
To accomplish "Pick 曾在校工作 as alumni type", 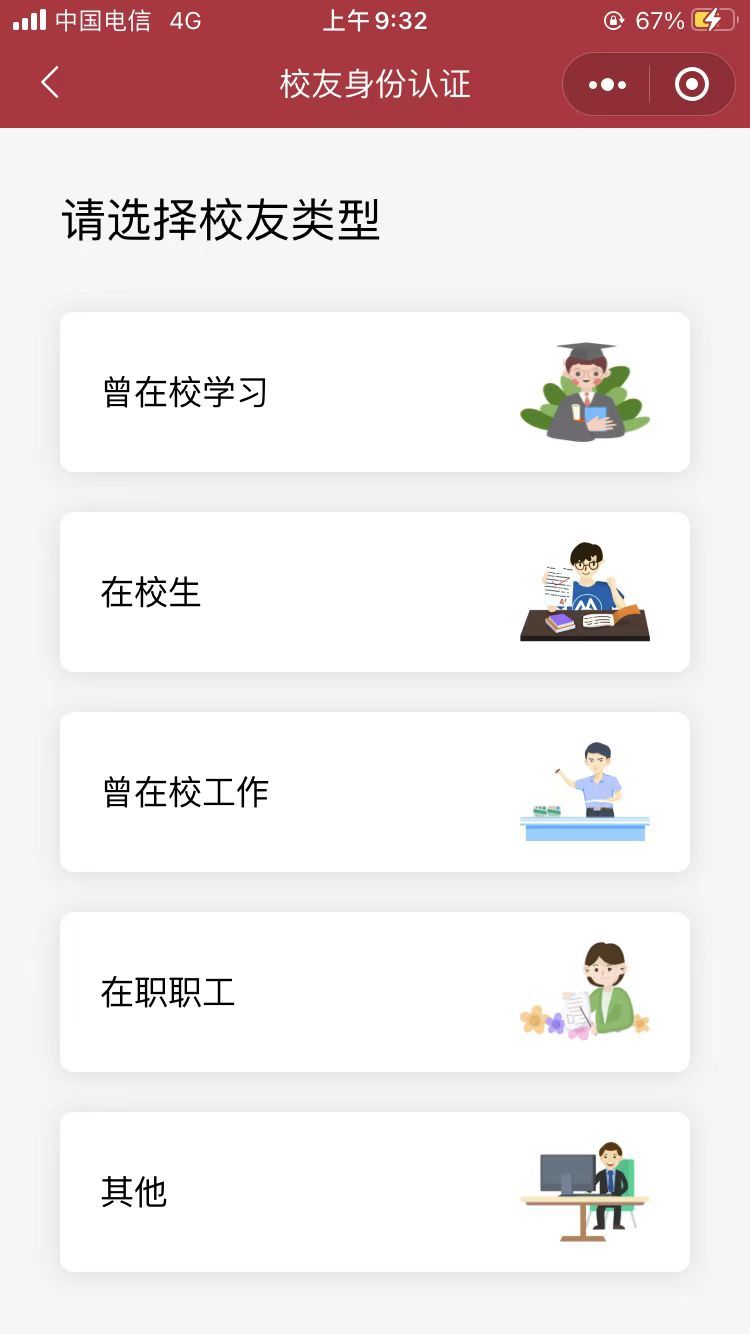I will pyautogui.click(x=375, y=792).
